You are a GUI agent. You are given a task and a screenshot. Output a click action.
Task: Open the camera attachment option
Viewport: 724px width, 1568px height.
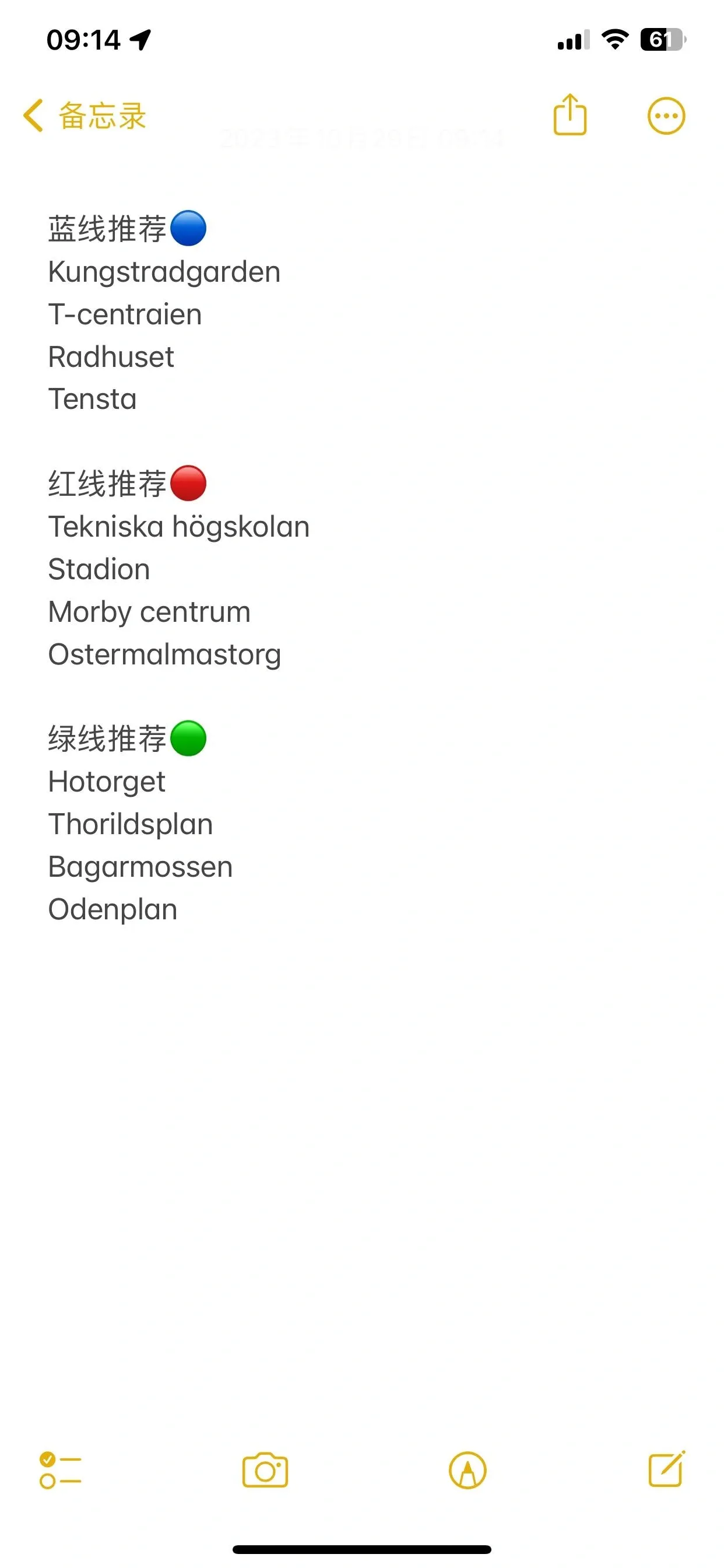coord(265,1471)
